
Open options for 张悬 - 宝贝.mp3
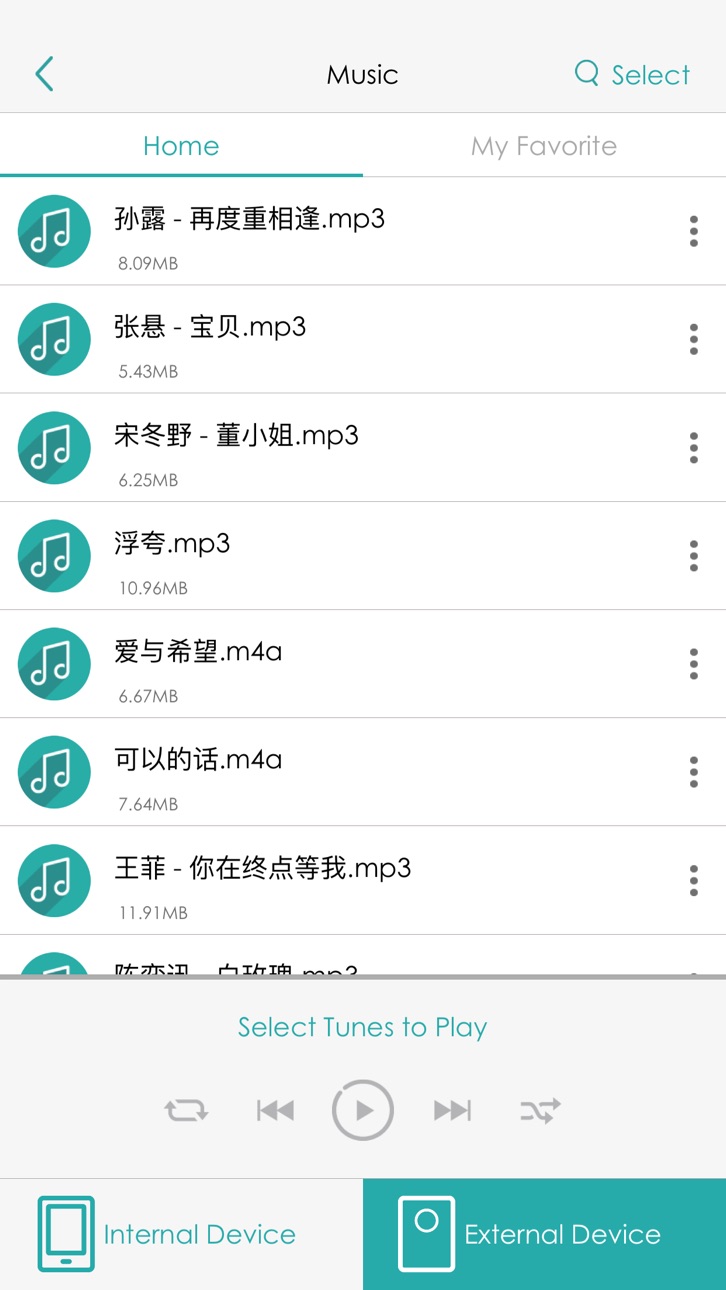693,339
